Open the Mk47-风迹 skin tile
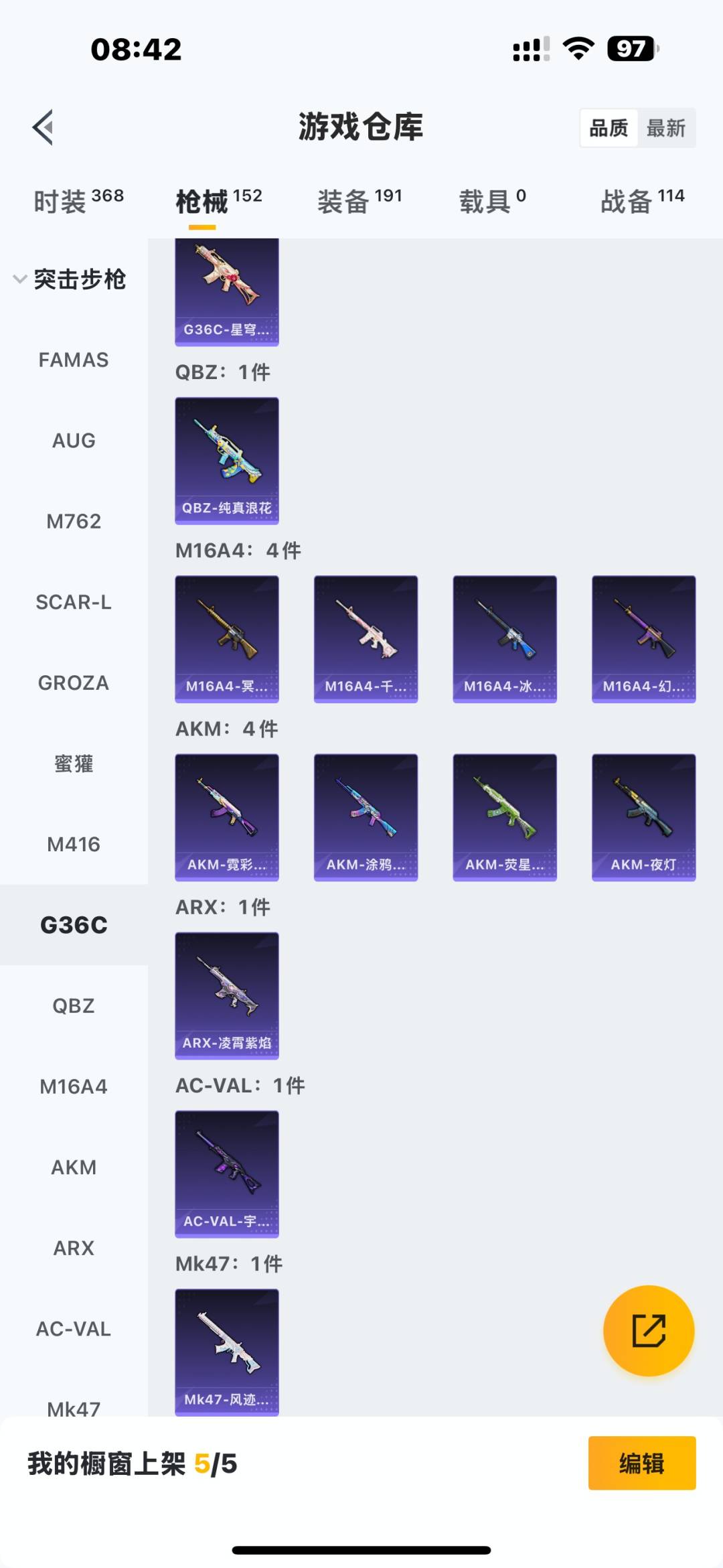The width and height of the screenshot is (723, 1568). click(227, 1352)
